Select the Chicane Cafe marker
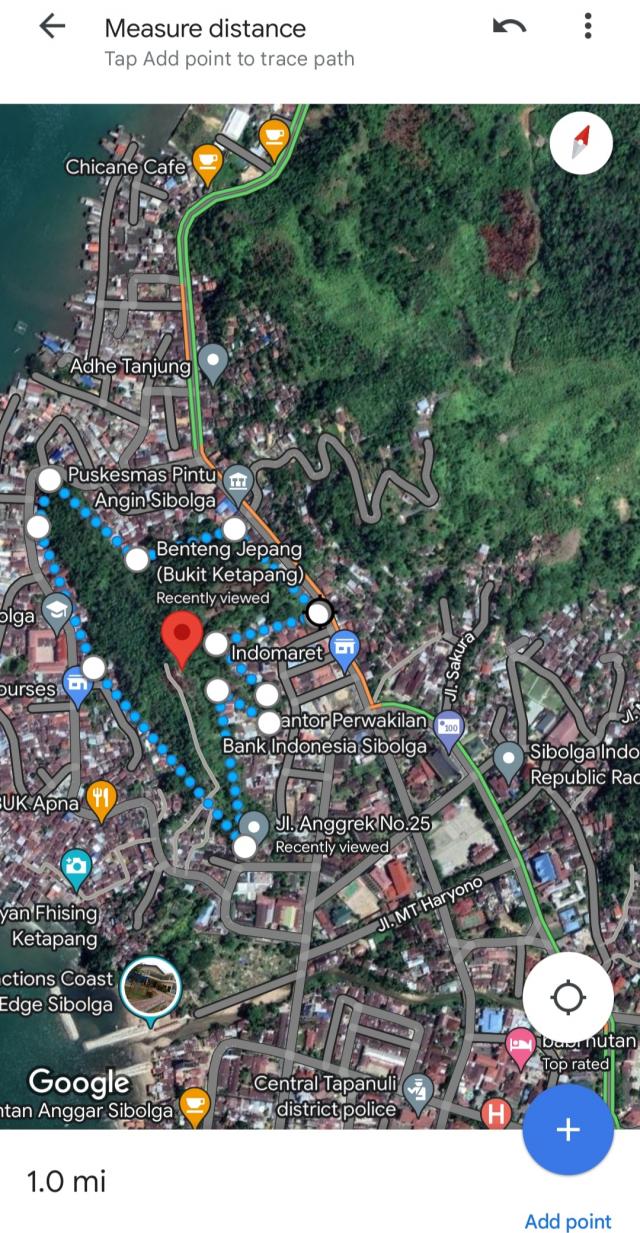This screenshot has width=640, height=1233. click(x=207, y=164)
